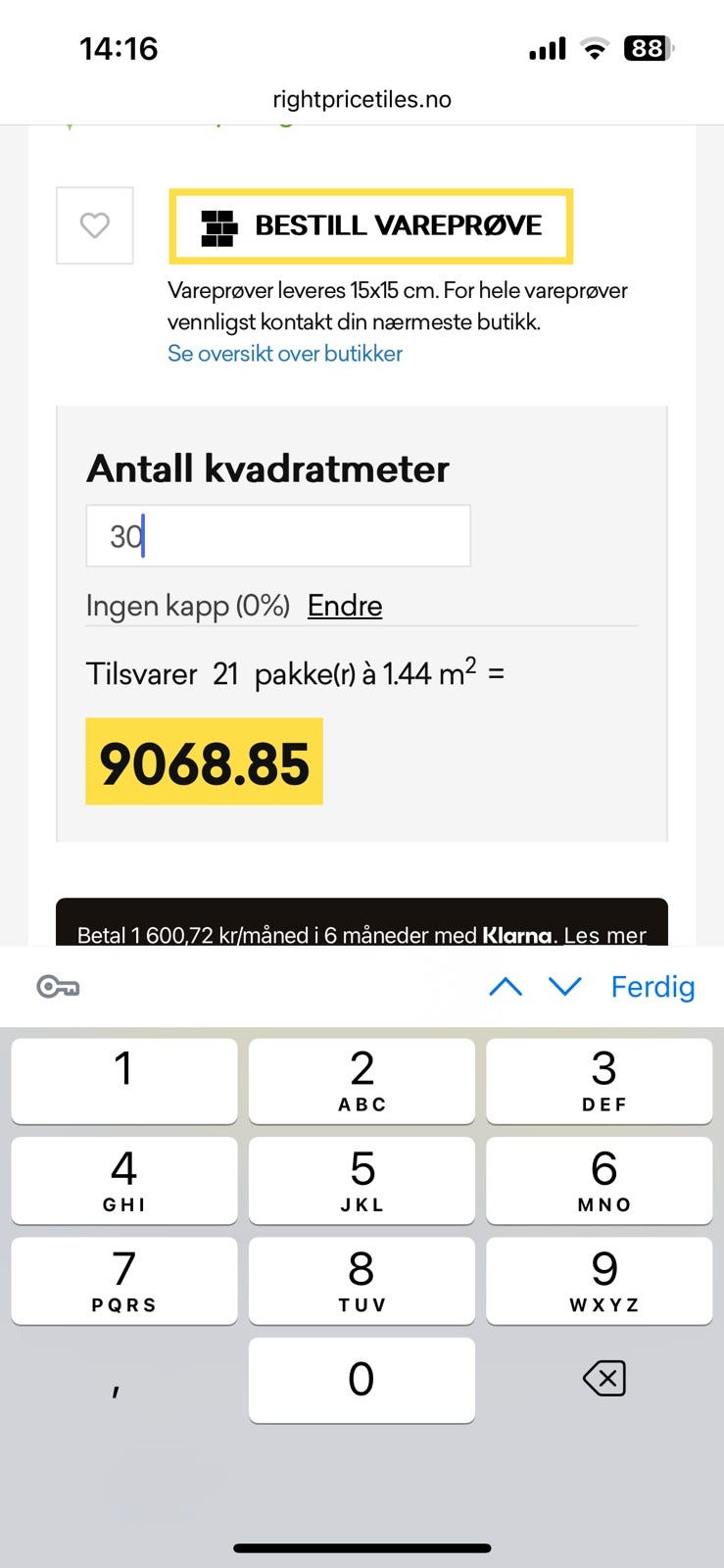This screenshot has height=1568, width=724.
Task: Focus the Antall kvadratmeter field
Action: pos(278,536)
